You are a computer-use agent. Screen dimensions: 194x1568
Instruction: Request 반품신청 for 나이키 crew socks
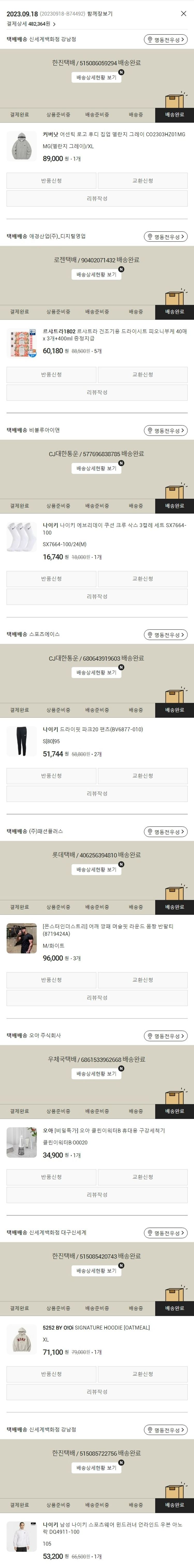point(51,579)
